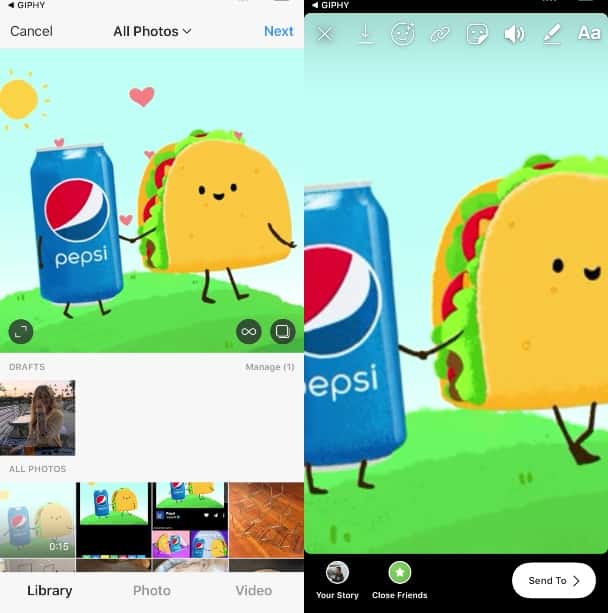The image size is (608, 613).
Task: Cancel the photo selection
Action: click(31, 31)
